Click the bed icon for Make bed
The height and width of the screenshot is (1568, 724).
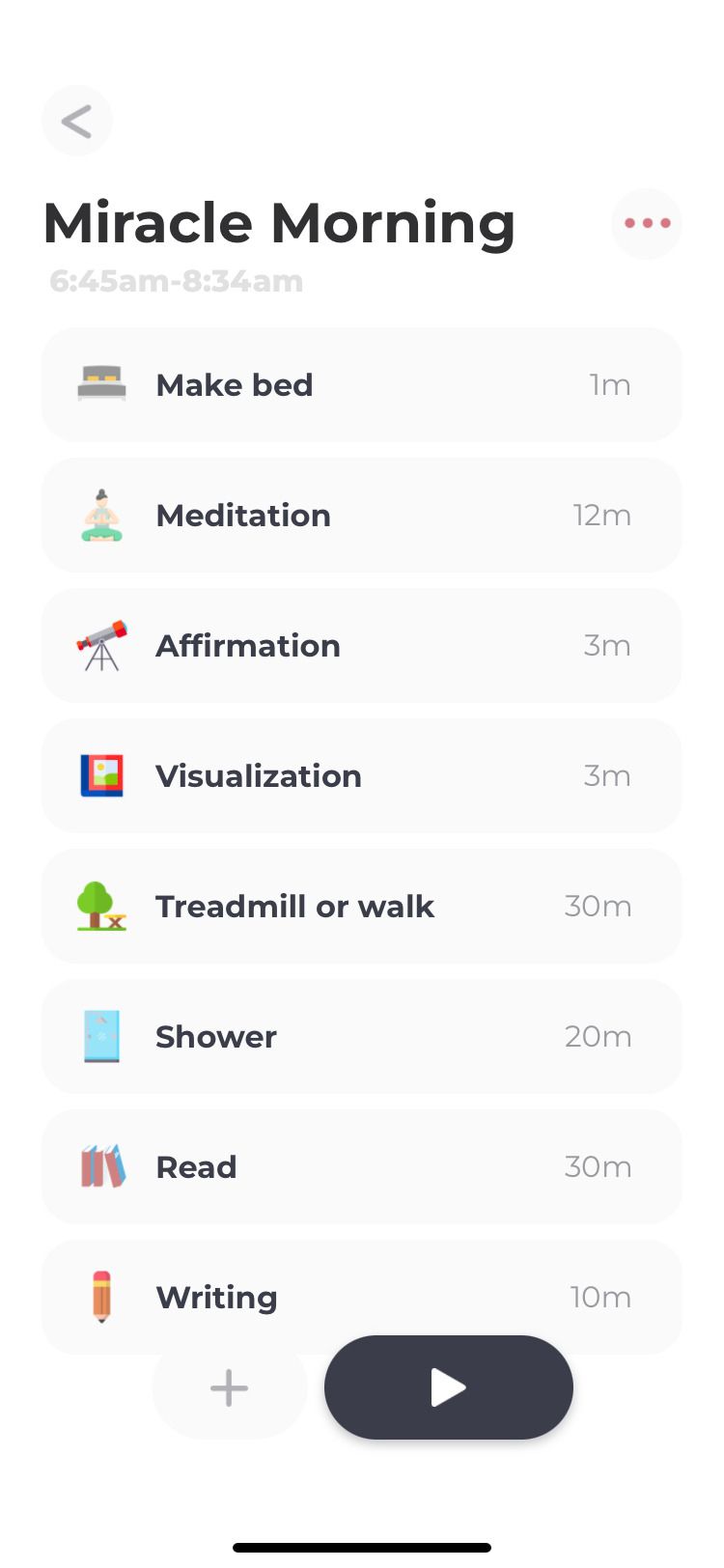(101, 384)
